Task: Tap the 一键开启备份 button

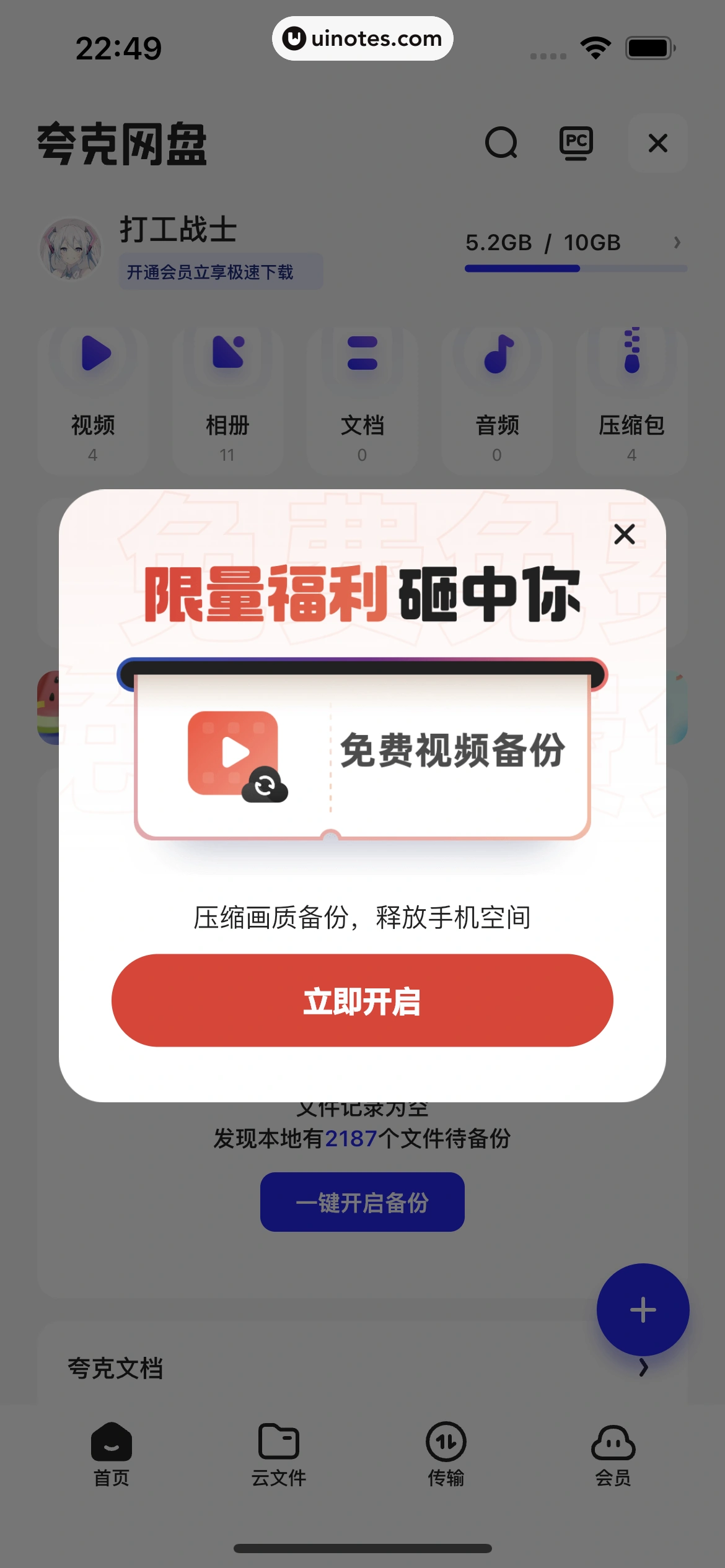Action: tap(362, 1200)
